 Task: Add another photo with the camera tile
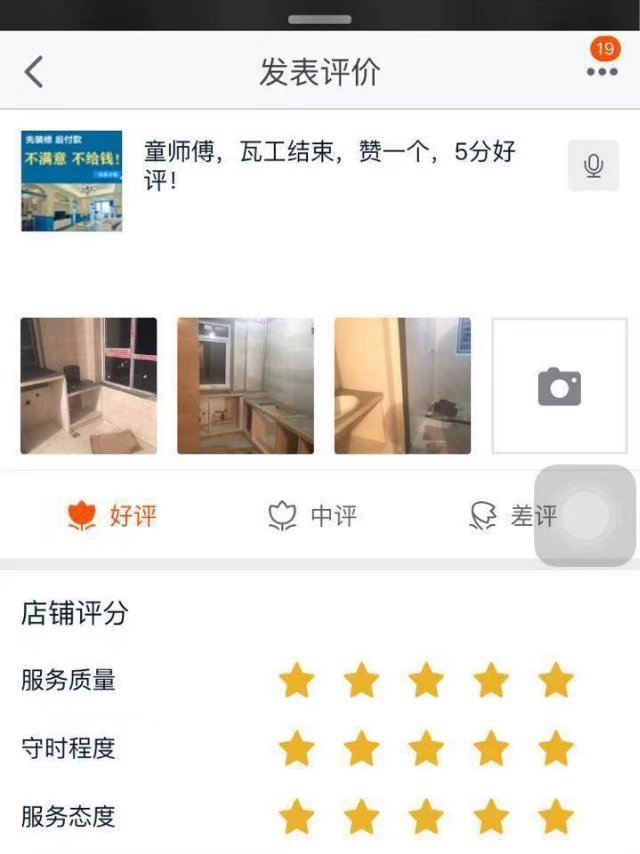(x=559, y=386)
